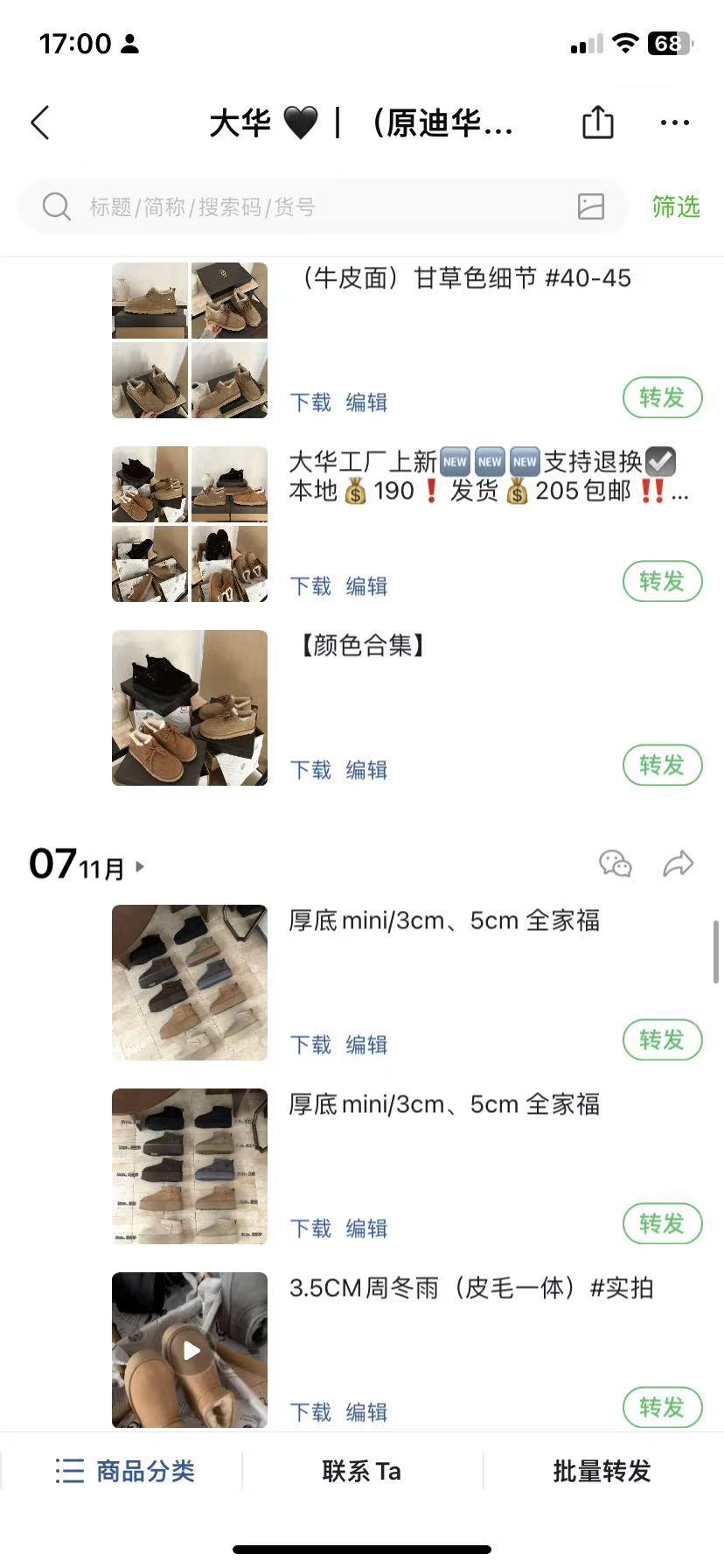Forward the 【颜色合集】 item with 转发

pyautogui.click(x=662, y=766)
